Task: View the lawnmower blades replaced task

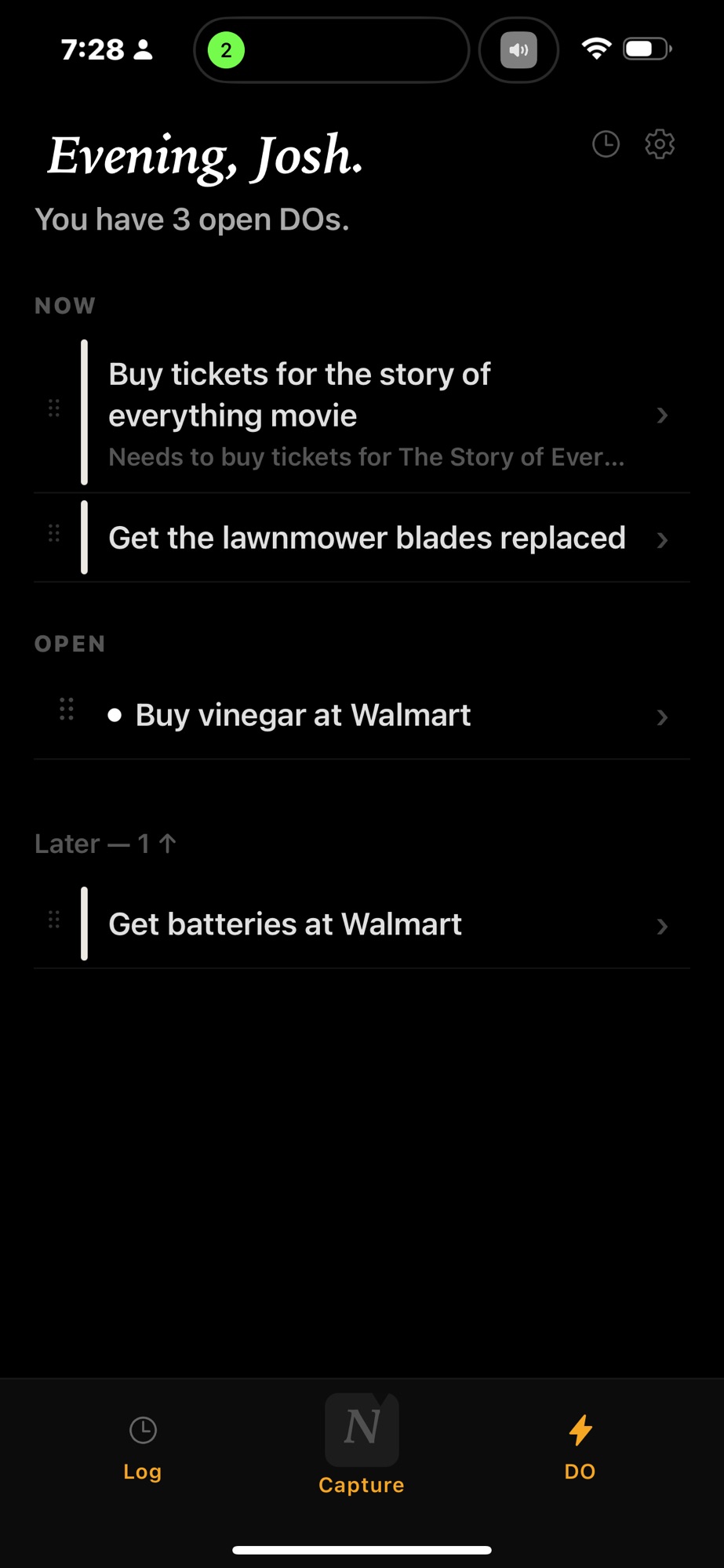Action: [367, 539]
